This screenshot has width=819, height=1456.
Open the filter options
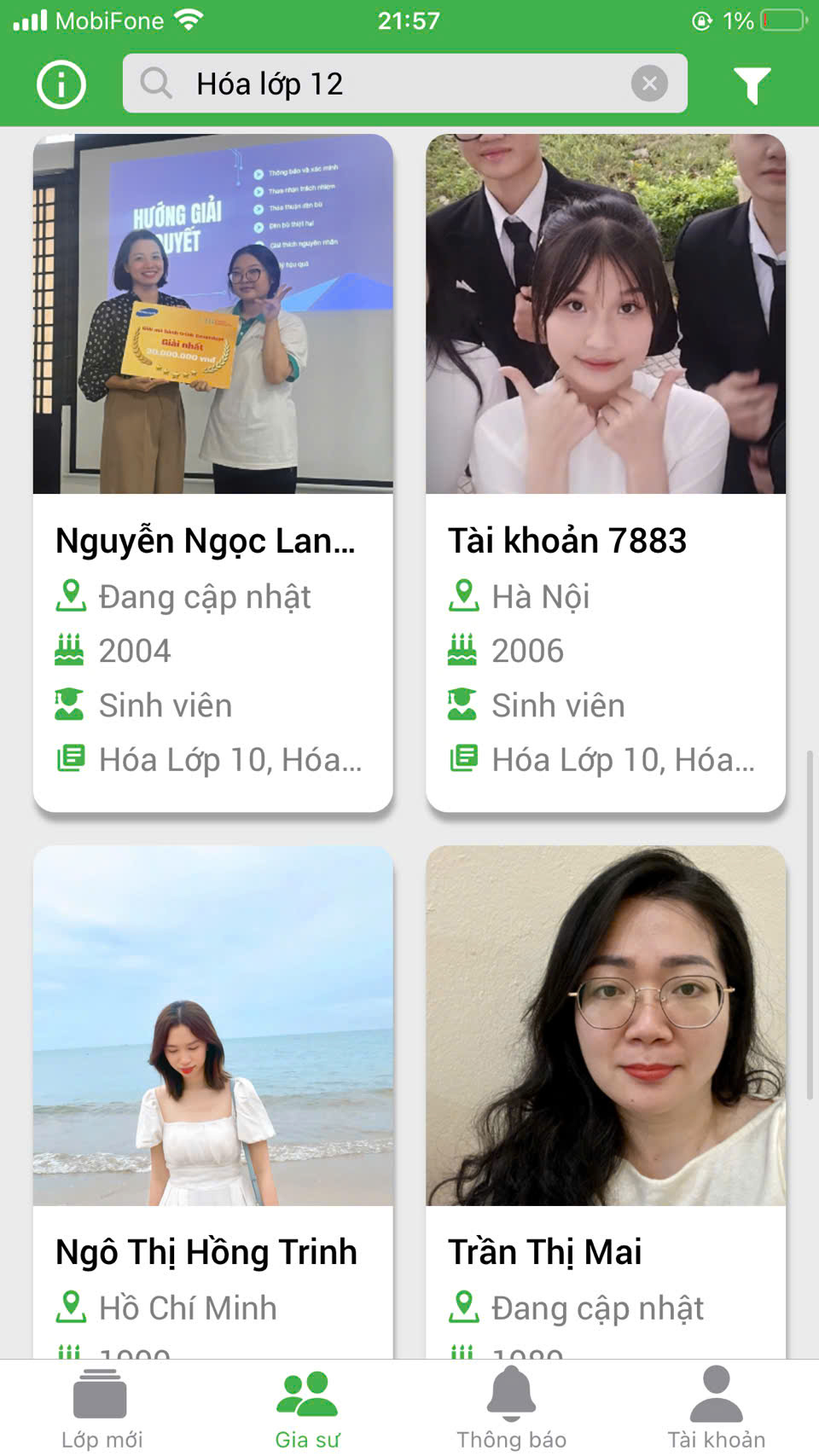click(x=752, y=84)
